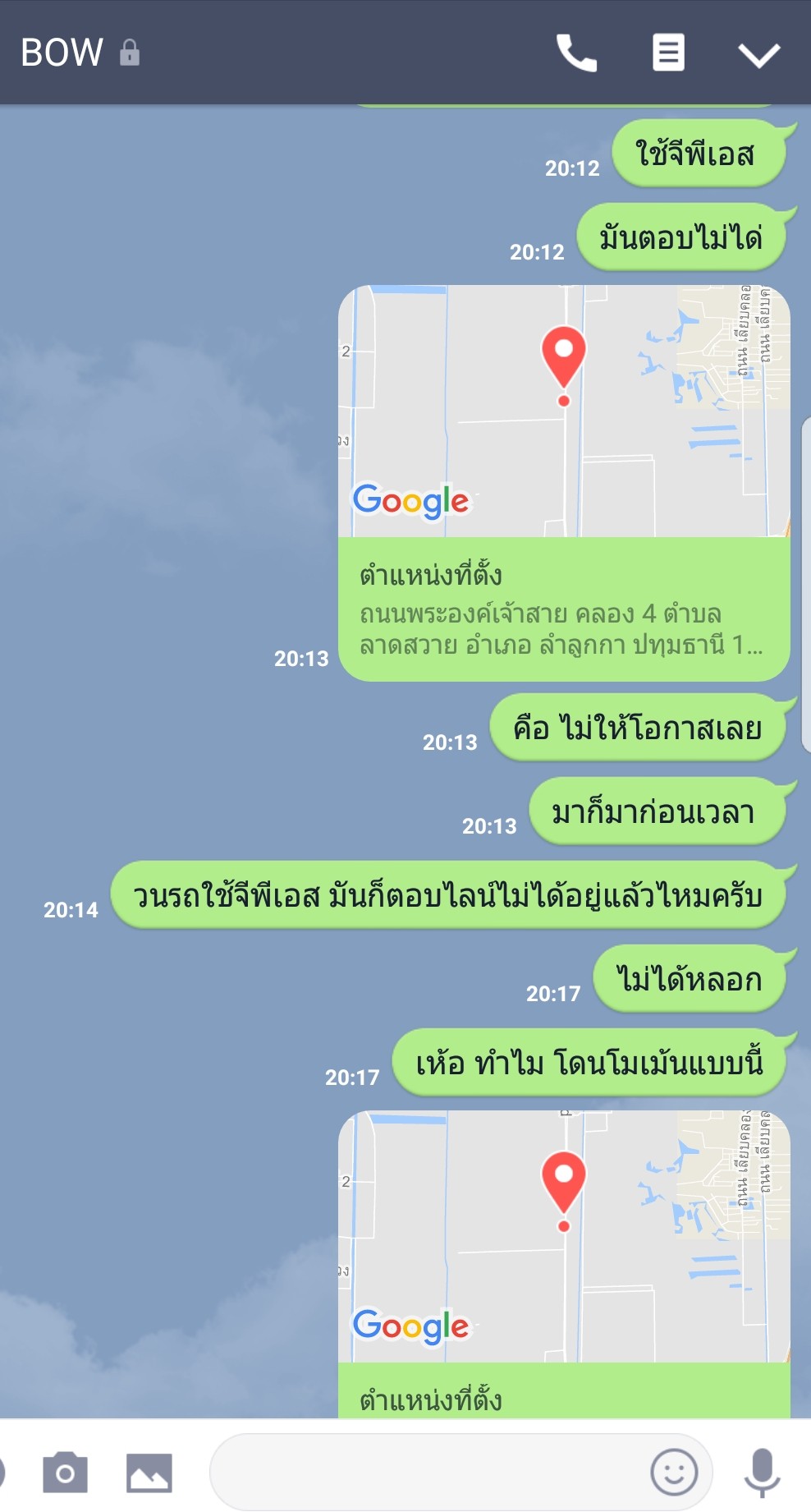Open the chat notes icon
811x1512 pixels.
(x=668, y=53)
